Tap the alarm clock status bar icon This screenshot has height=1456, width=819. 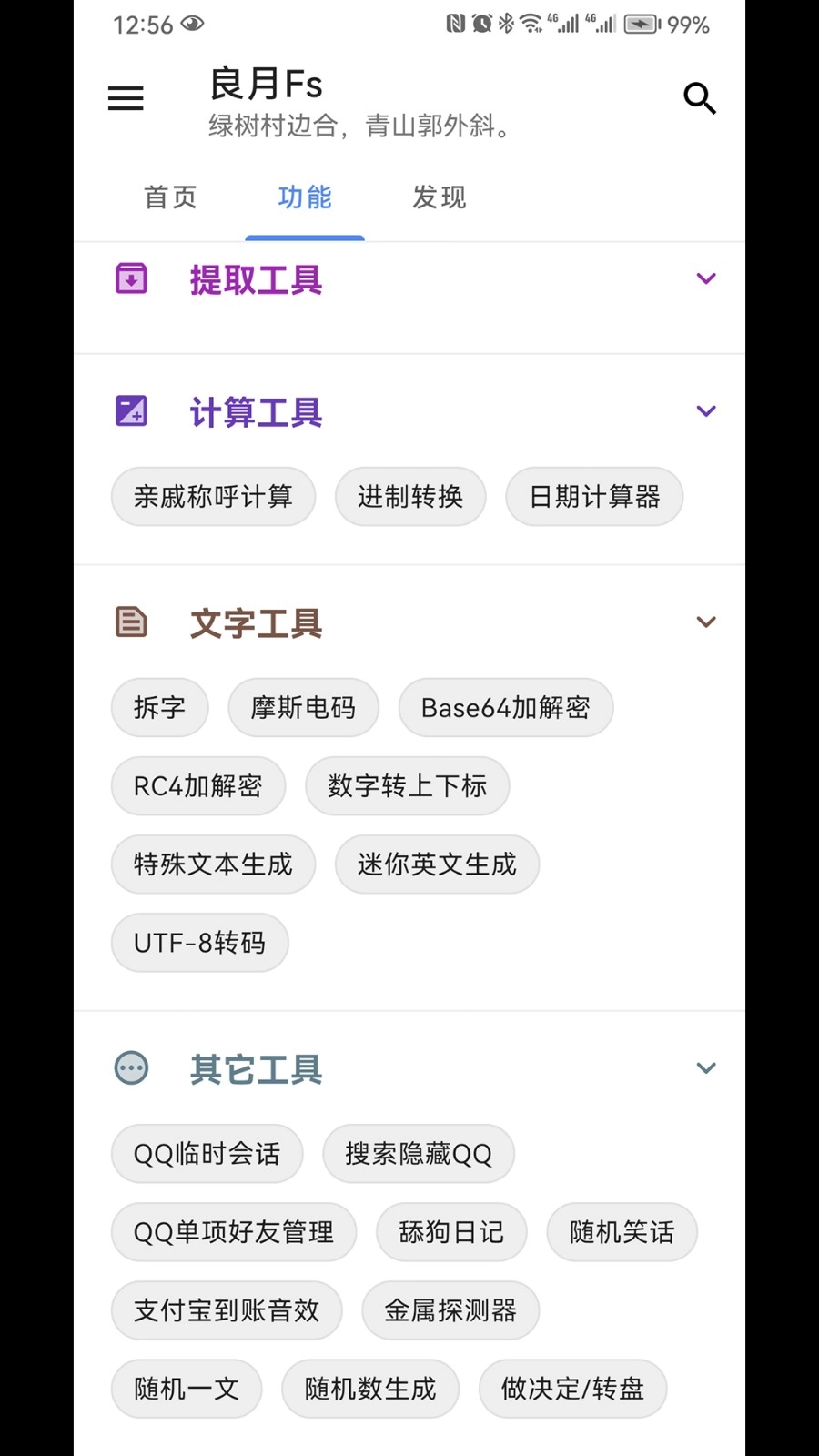[482, 25]
